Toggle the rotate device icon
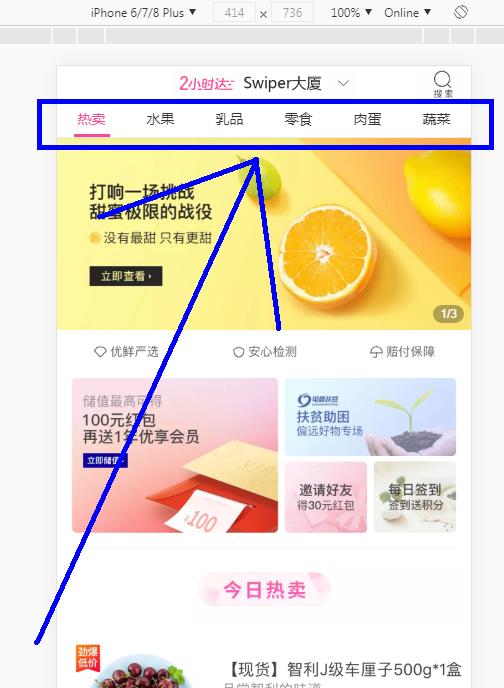Image resolution: width=504 pixels, height=688 pixels. [461, 12]
